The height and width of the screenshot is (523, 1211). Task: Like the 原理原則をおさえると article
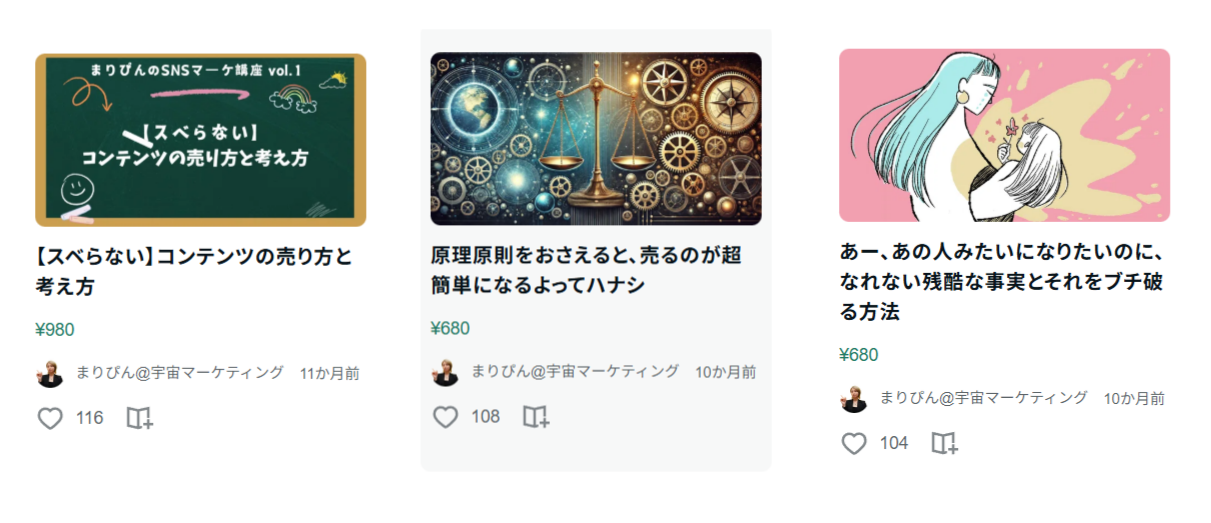coord(446,416)
